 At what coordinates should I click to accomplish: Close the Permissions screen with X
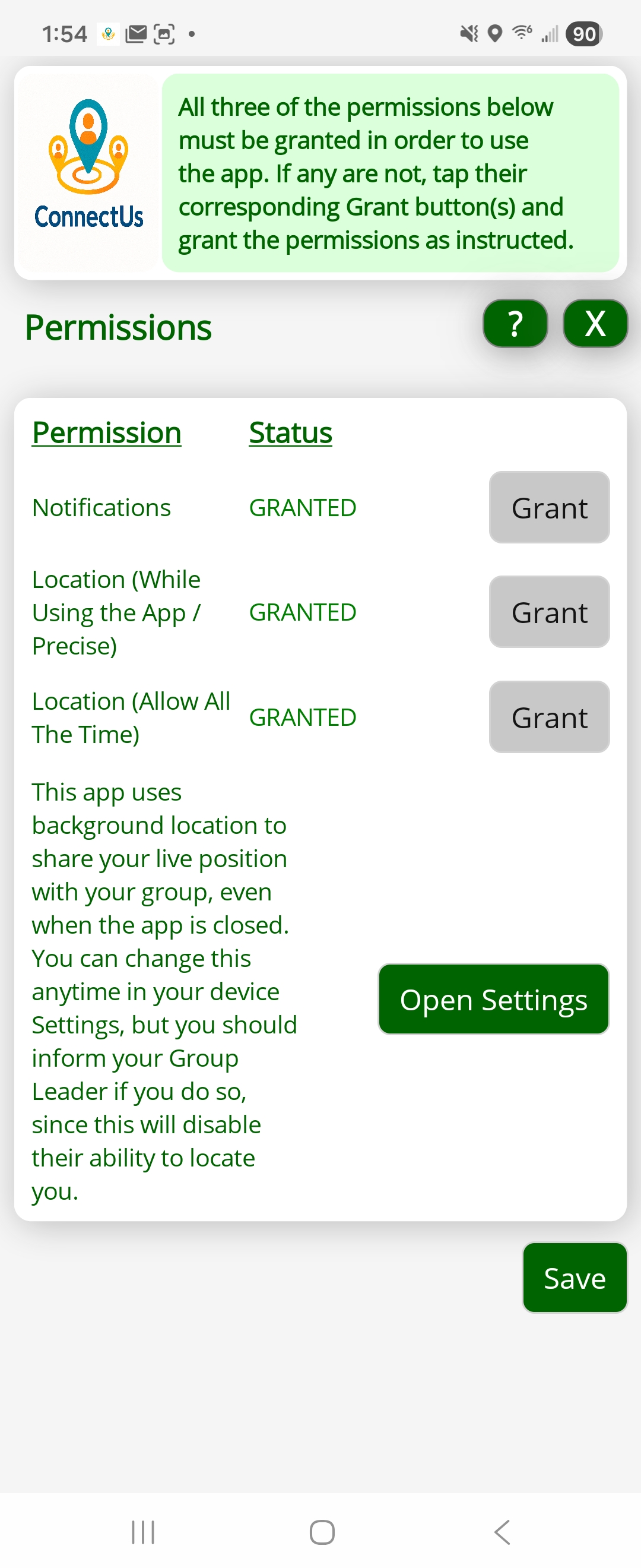pos(594,323)
